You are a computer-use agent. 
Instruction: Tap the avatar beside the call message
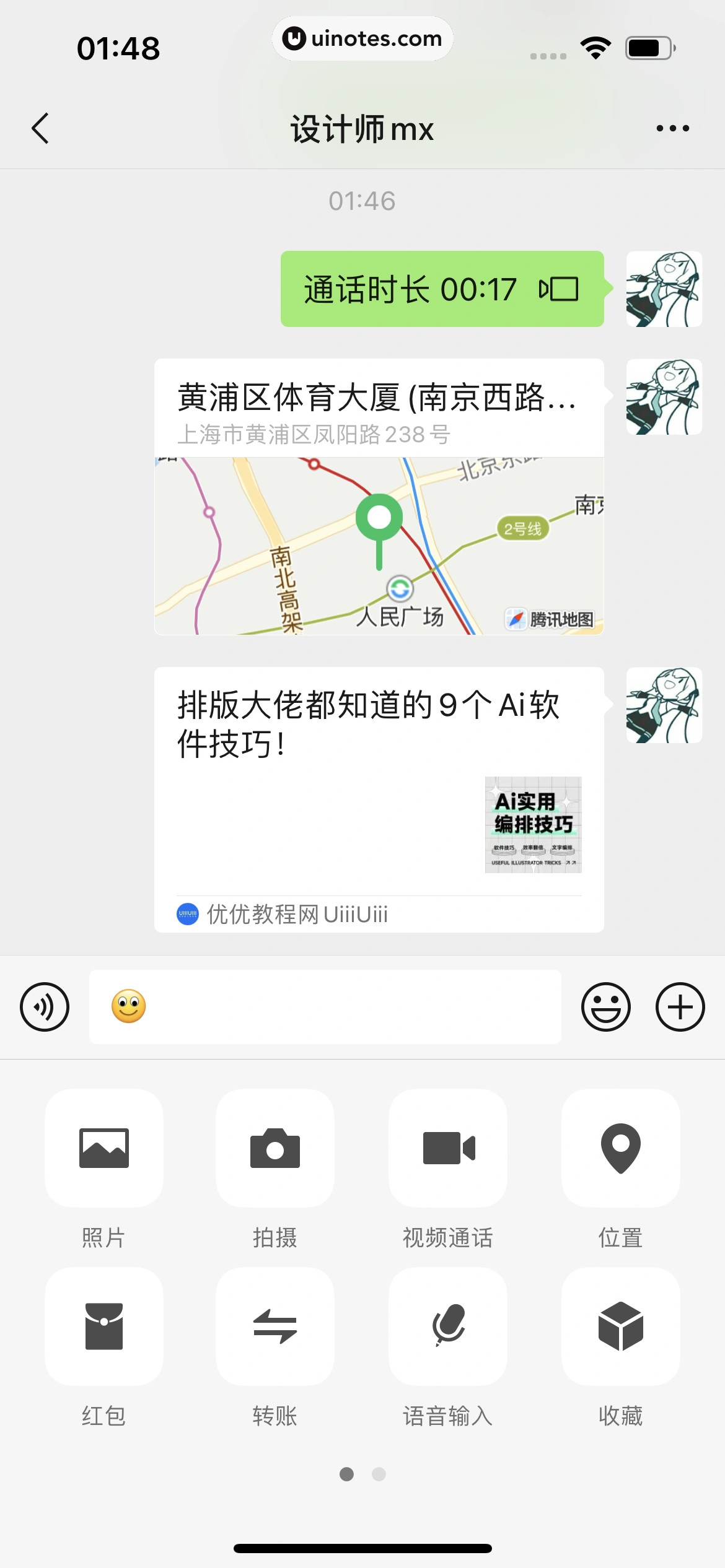[x=664, y=289]
